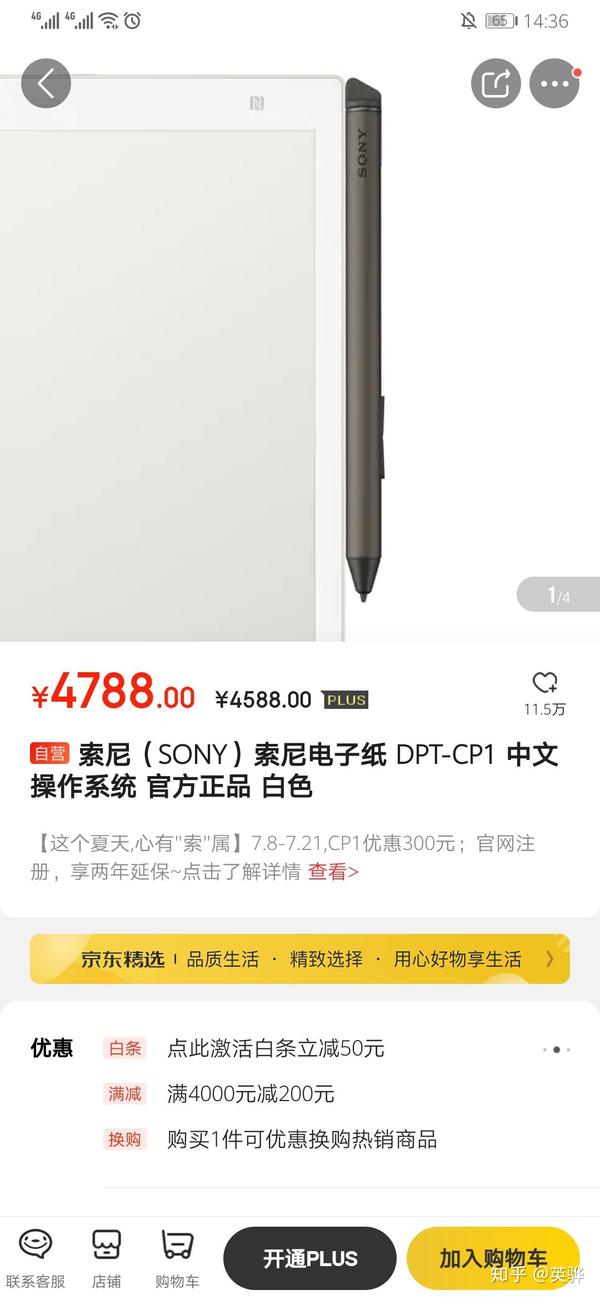Open the 白条 activation offer
Viewport: 600px width, 1300px height.
(x=276, y=1048)
